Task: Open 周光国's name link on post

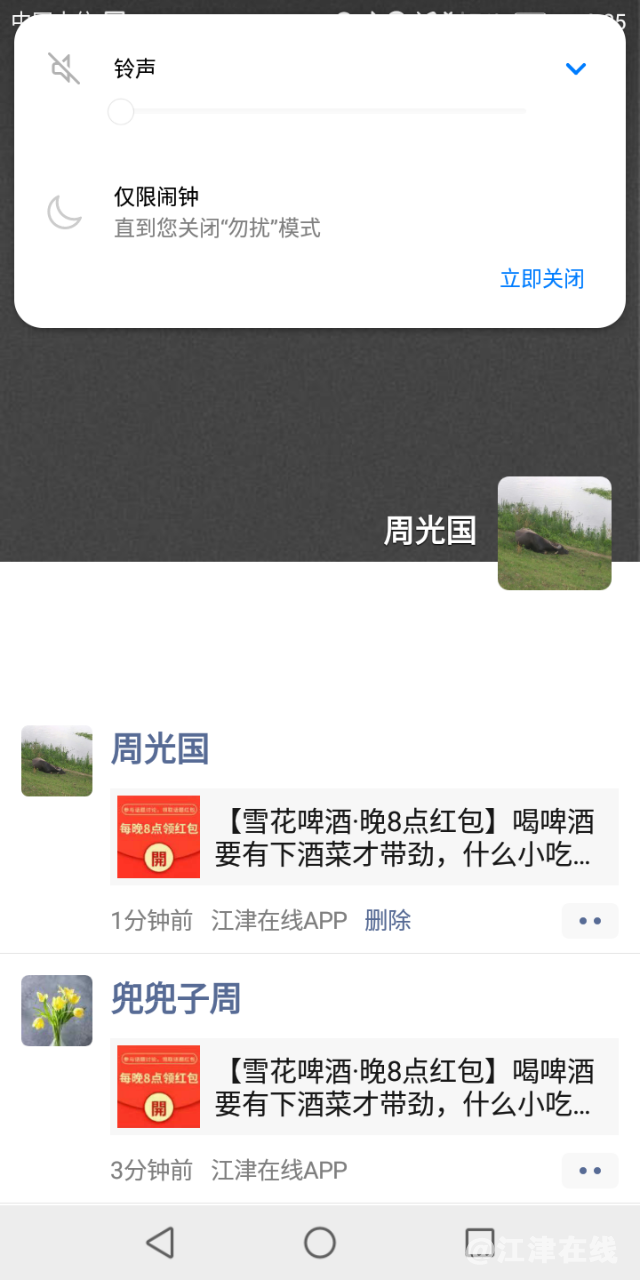Action: click(160, 749)
